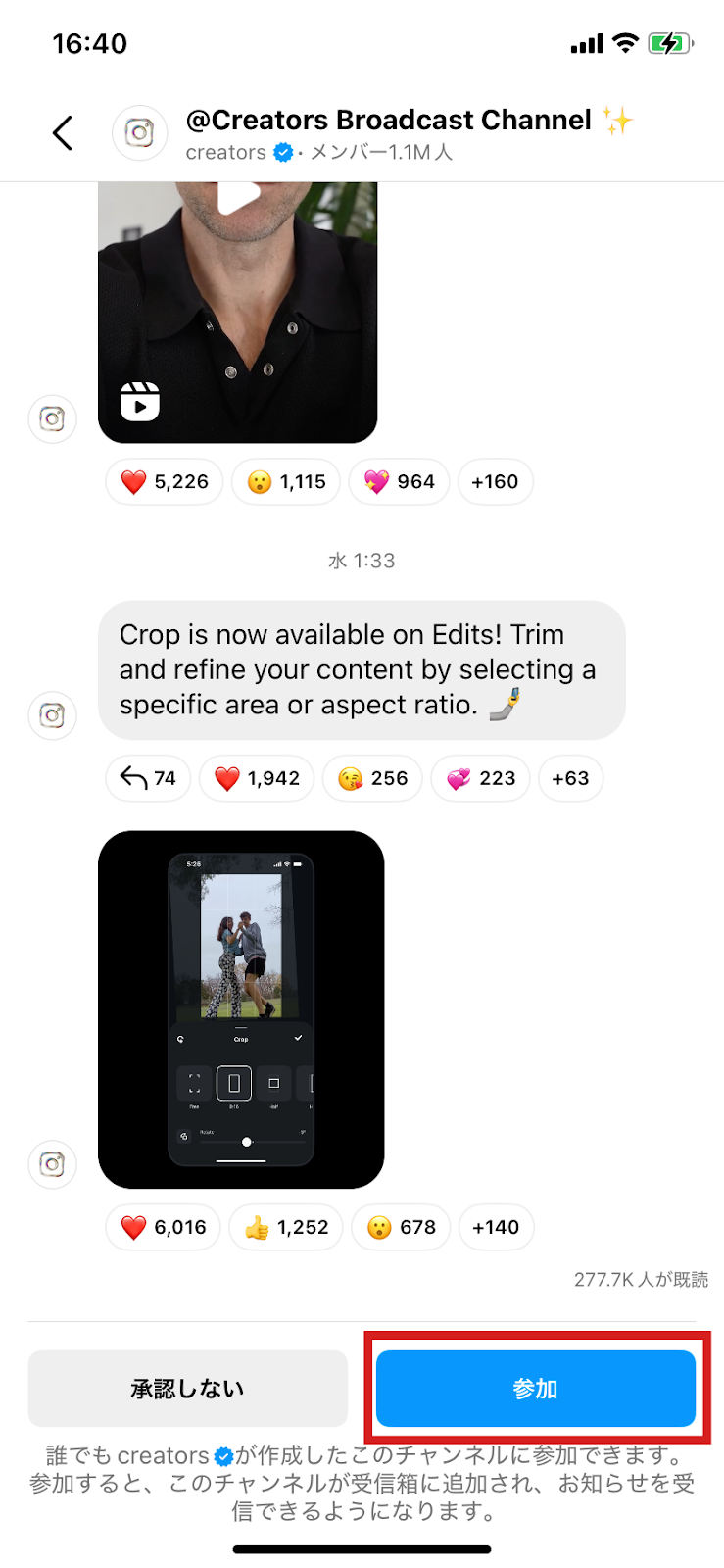Join the channel with the 参加 button
The image size is (724, 1568).
click(x=535, y=1389)
